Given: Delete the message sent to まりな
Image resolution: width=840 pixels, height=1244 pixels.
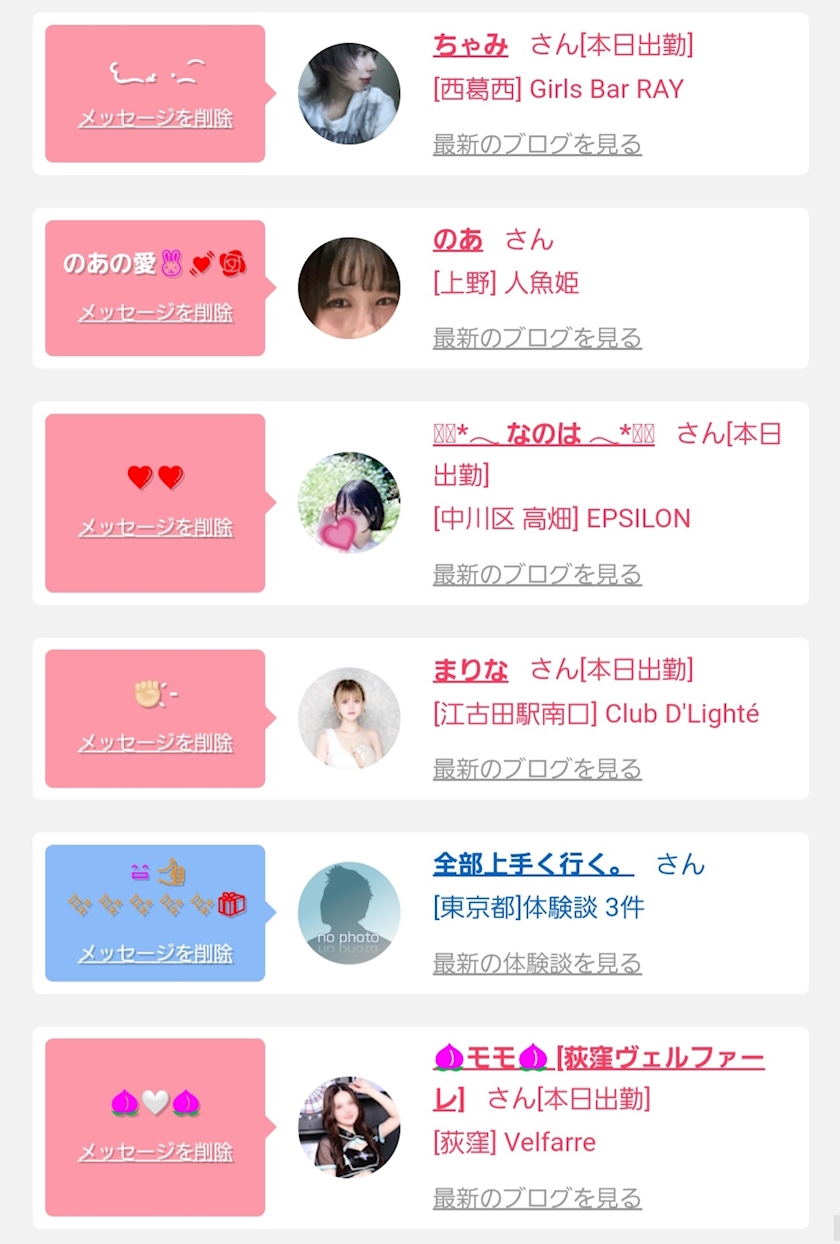Looking at the screenshot, I should [155, 743].
